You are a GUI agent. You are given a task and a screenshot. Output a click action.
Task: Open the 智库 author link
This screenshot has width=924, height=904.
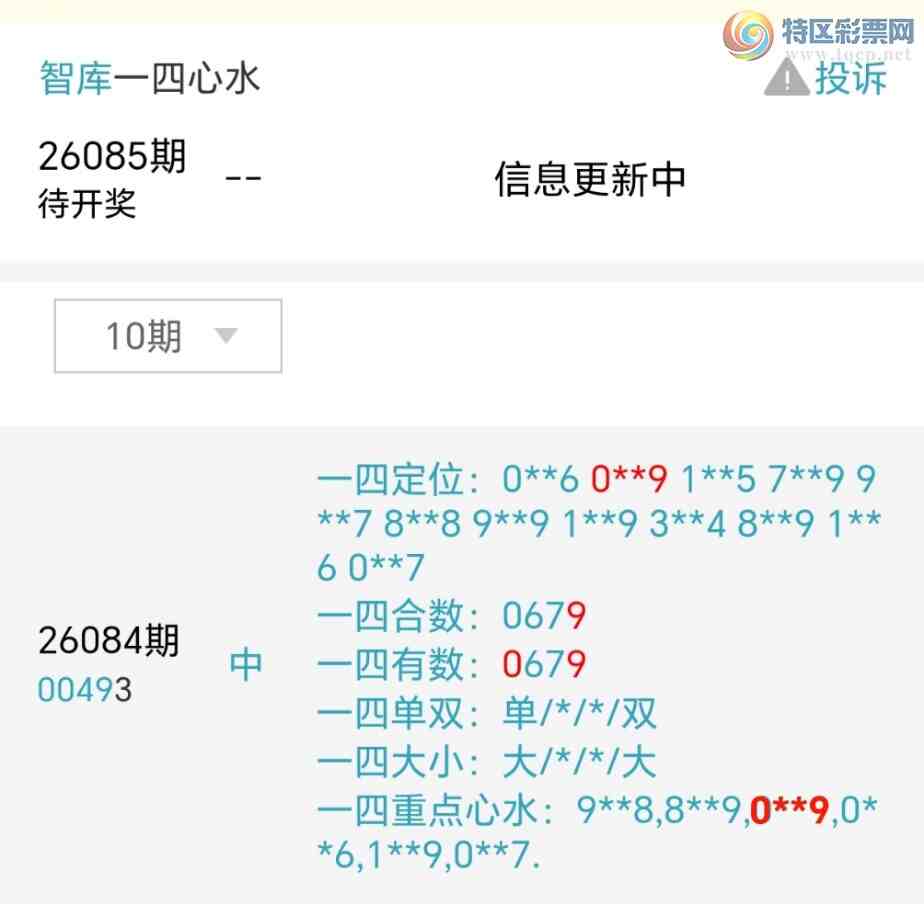point(75,78)
